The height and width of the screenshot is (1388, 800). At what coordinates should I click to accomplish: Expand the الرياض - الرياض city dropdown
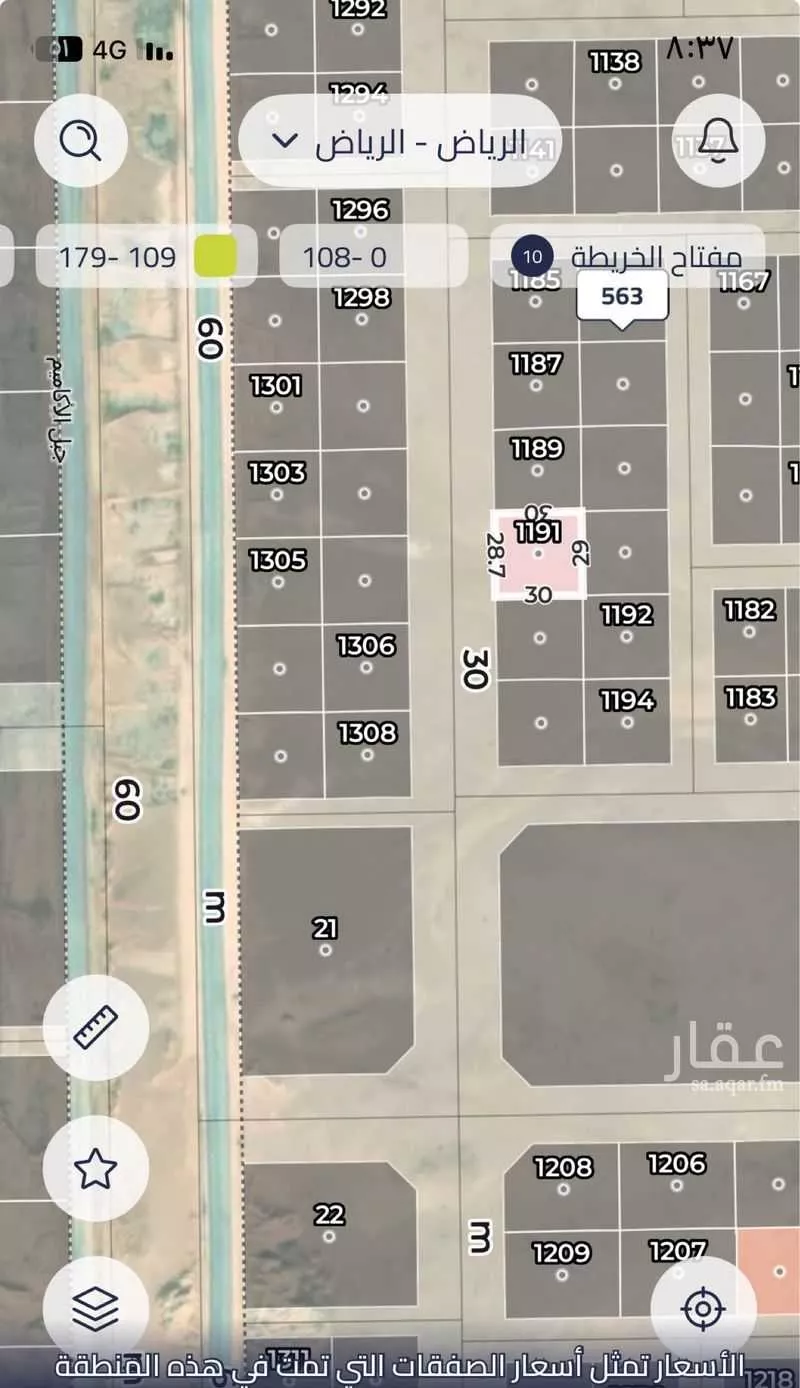point(400,141)
